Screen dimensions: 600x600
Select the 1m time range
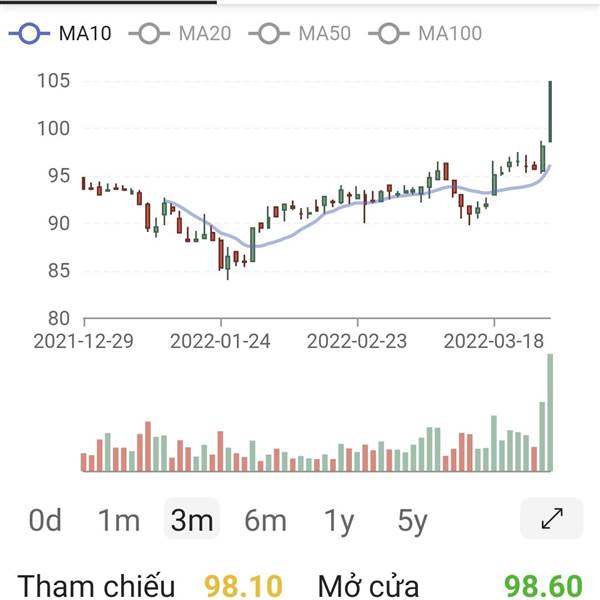point(119,520)
